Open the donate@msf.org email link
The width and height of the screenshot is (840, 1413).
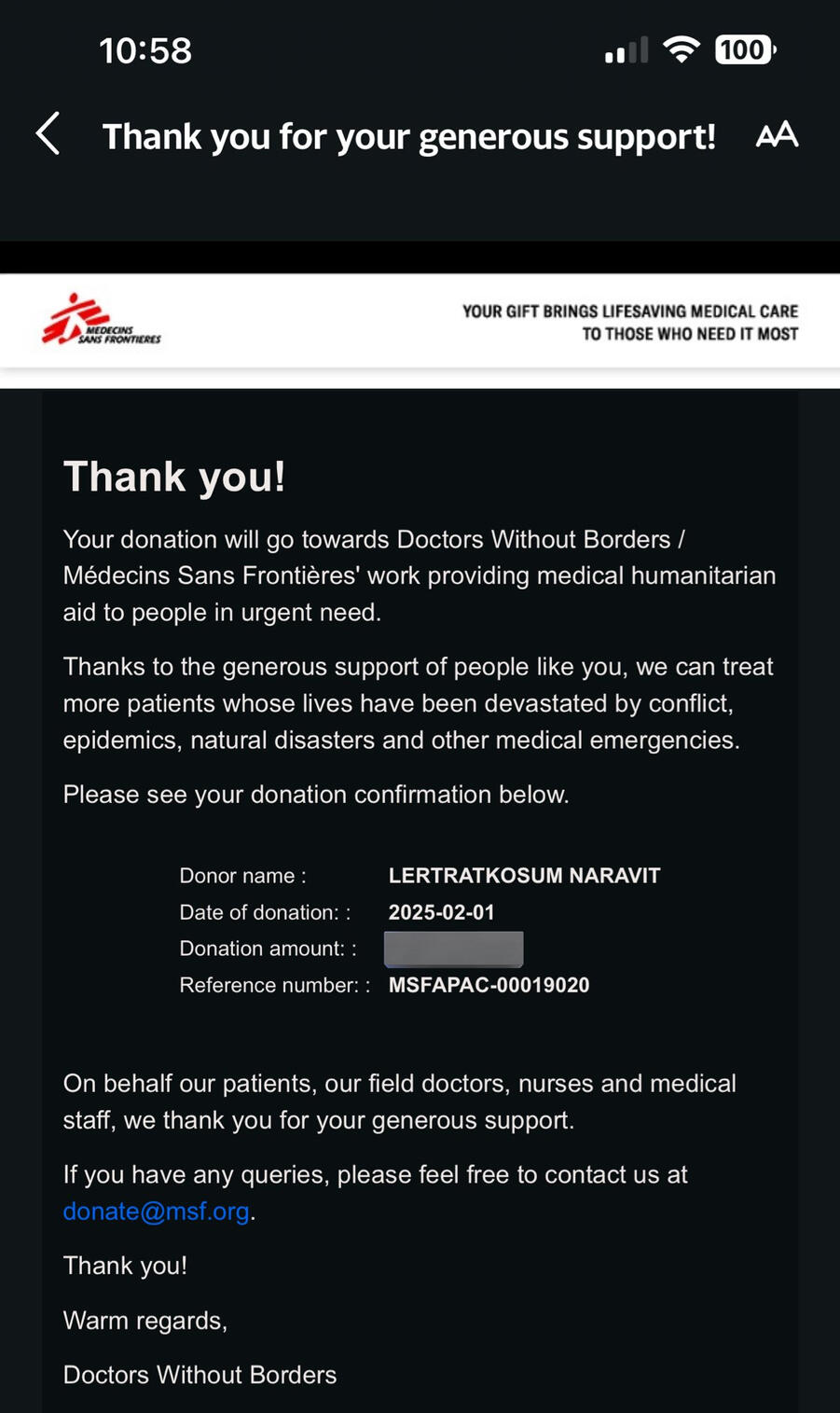156,1211
